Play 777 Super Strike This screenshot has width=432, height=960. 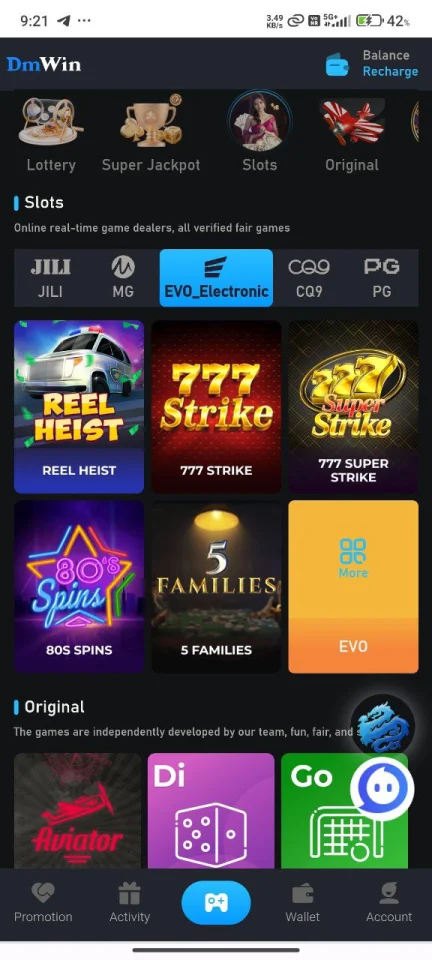tap(353, 407)
